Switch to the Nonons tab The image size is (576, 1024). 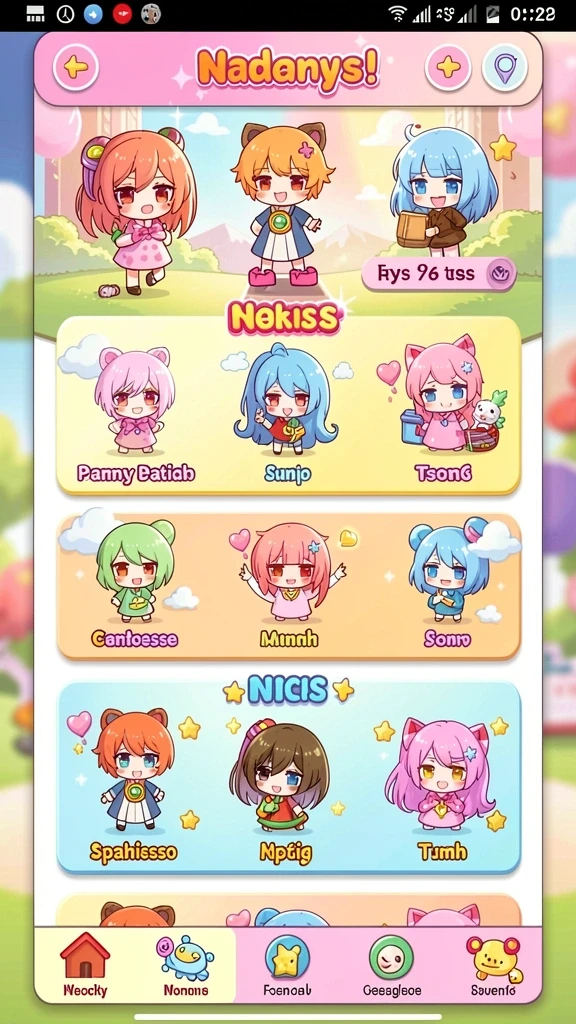click(185, 965)
